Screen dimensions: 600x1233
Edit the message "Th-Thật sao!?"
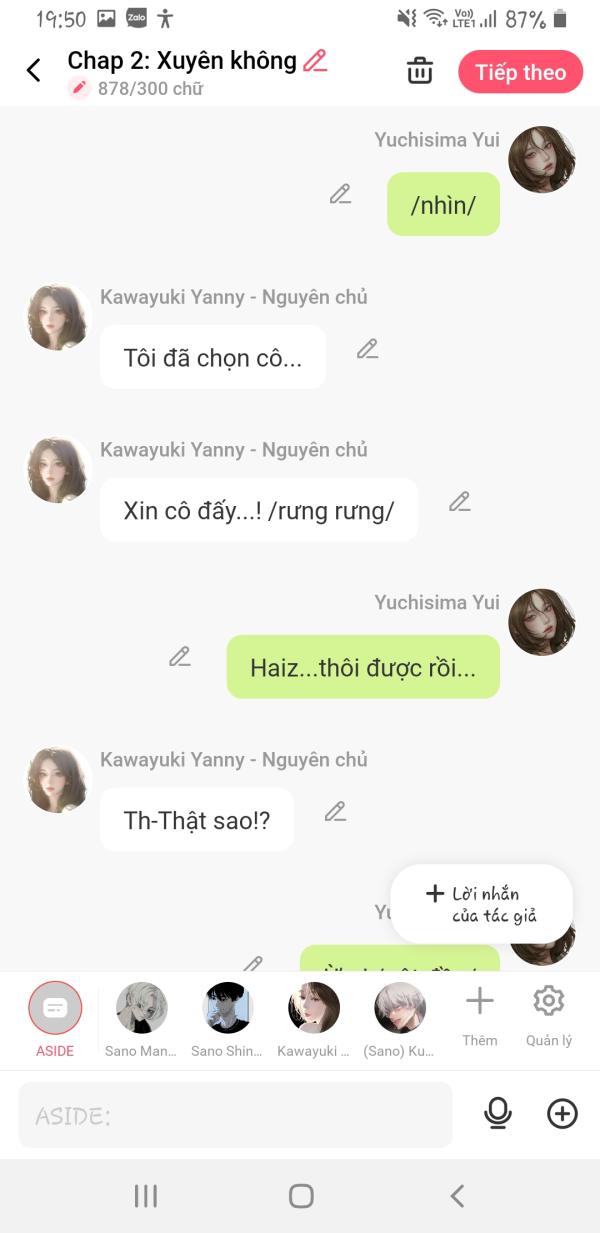click(x=336, y=812)
